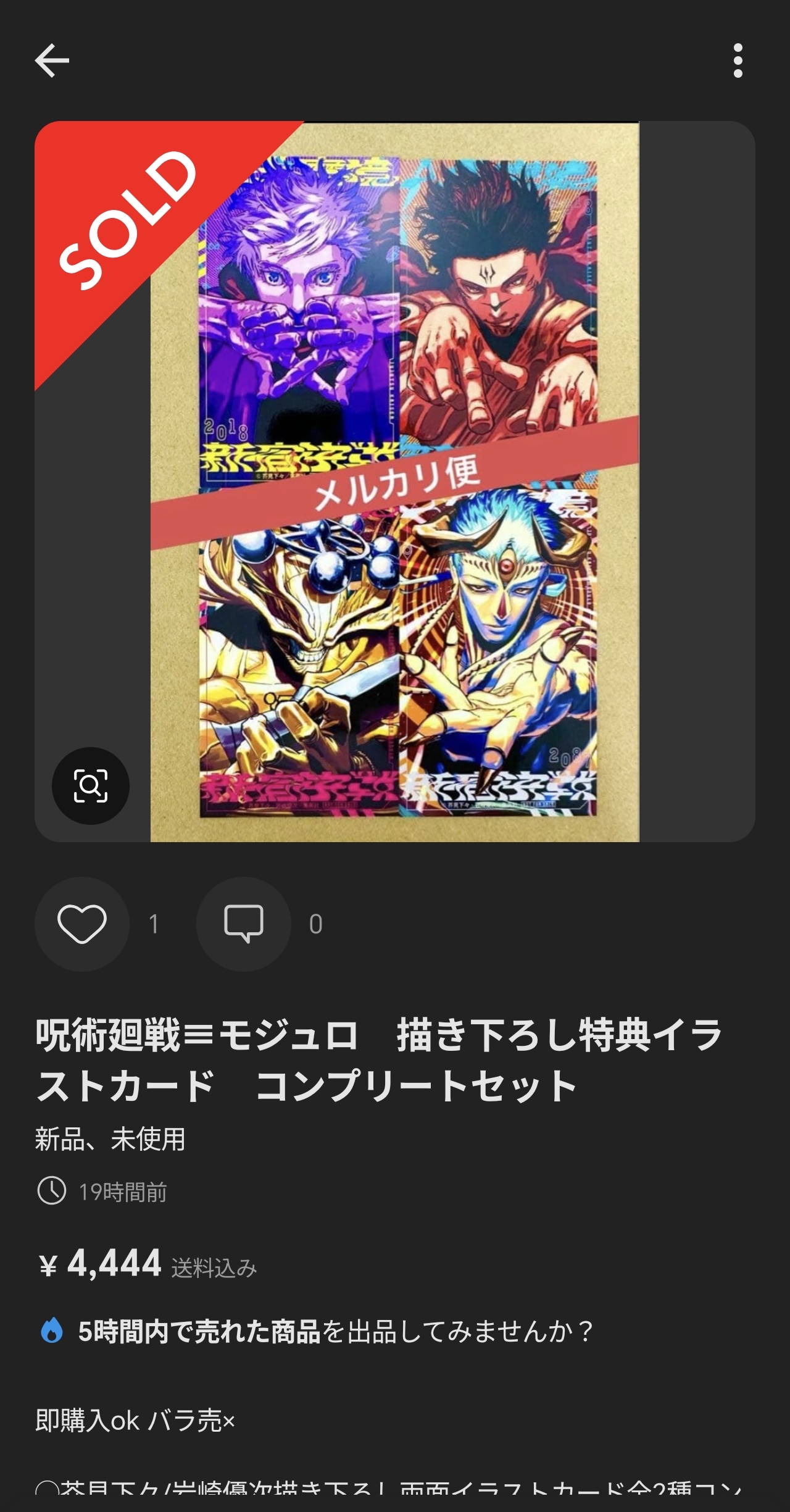Open the sold item's product photo

tap(395, 482)
